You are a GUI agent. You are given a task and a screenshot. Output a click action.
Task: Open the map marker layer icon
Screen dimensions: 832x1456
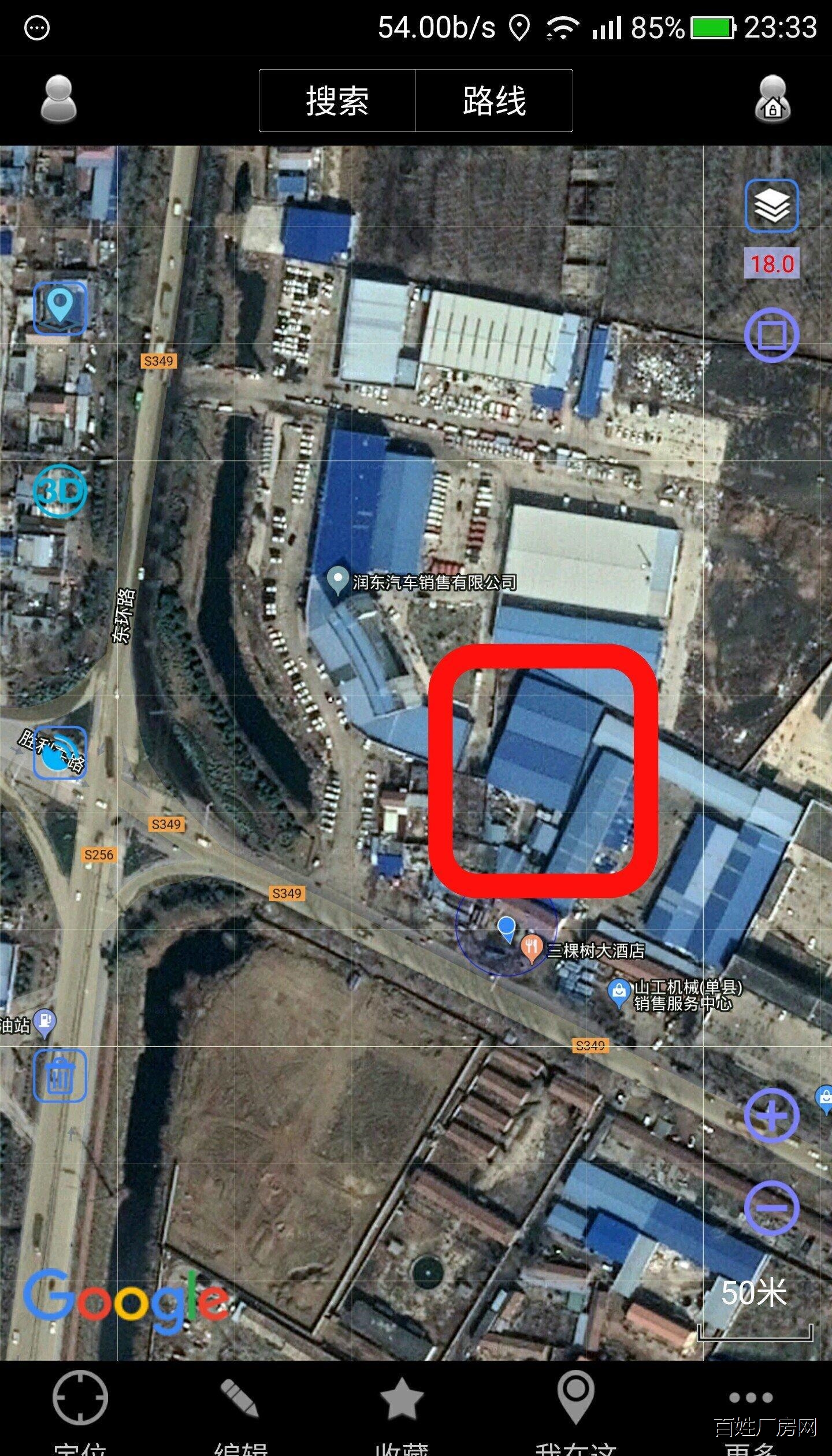coord(60,308)
